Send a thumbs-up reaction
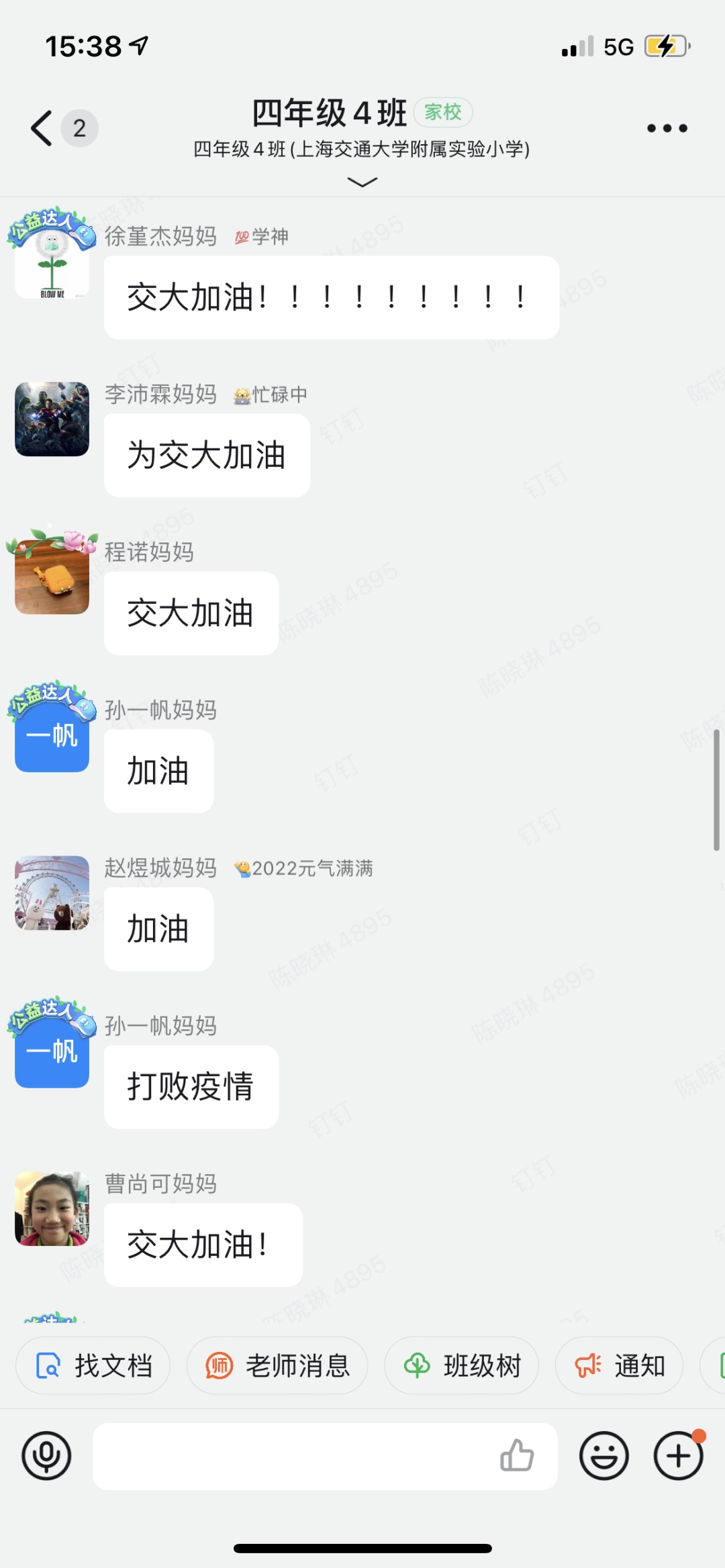 (517, 1456)
